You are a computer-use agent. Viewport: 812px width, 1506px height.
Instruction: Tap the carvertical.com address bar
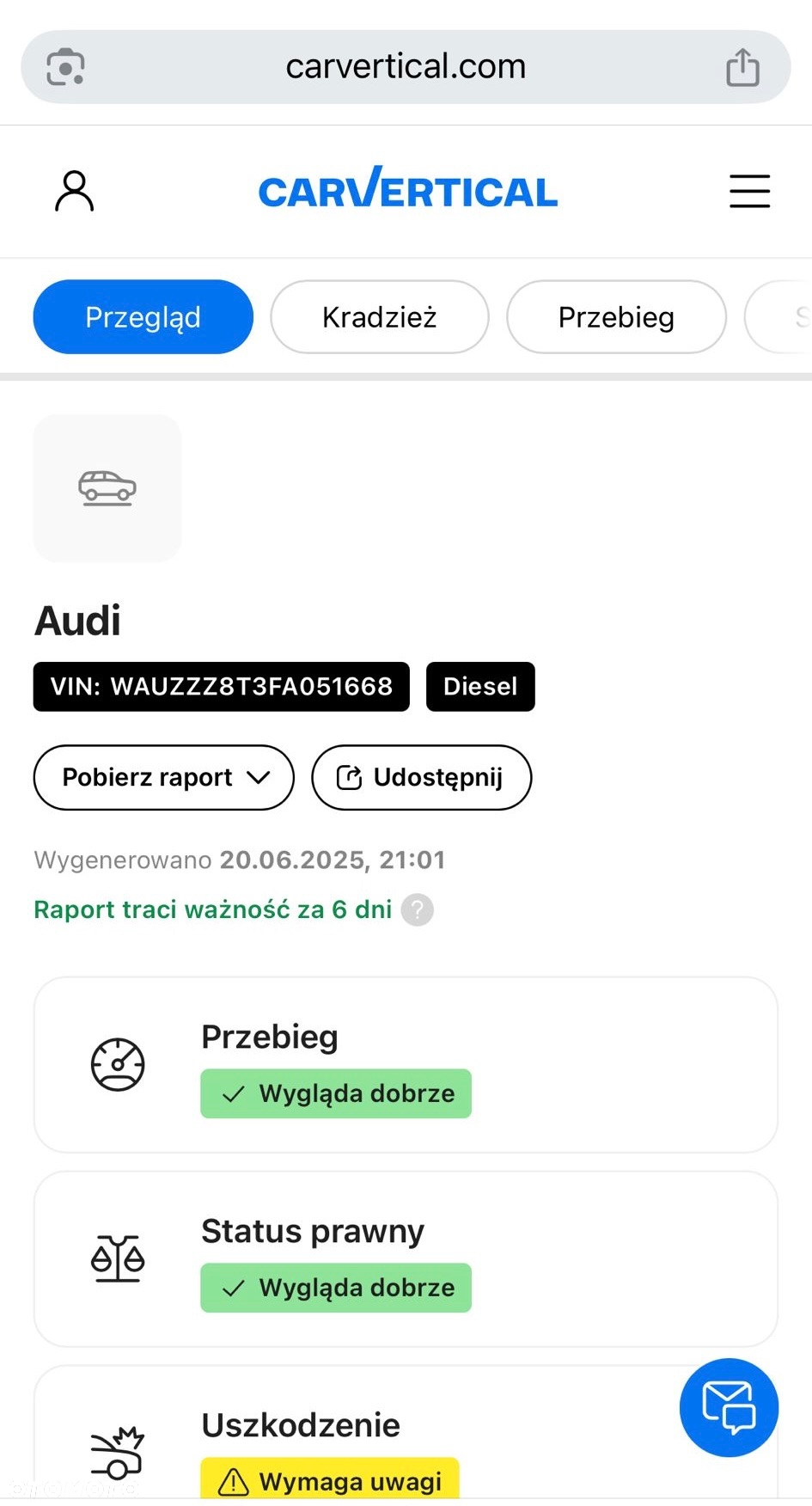(406, 67)
